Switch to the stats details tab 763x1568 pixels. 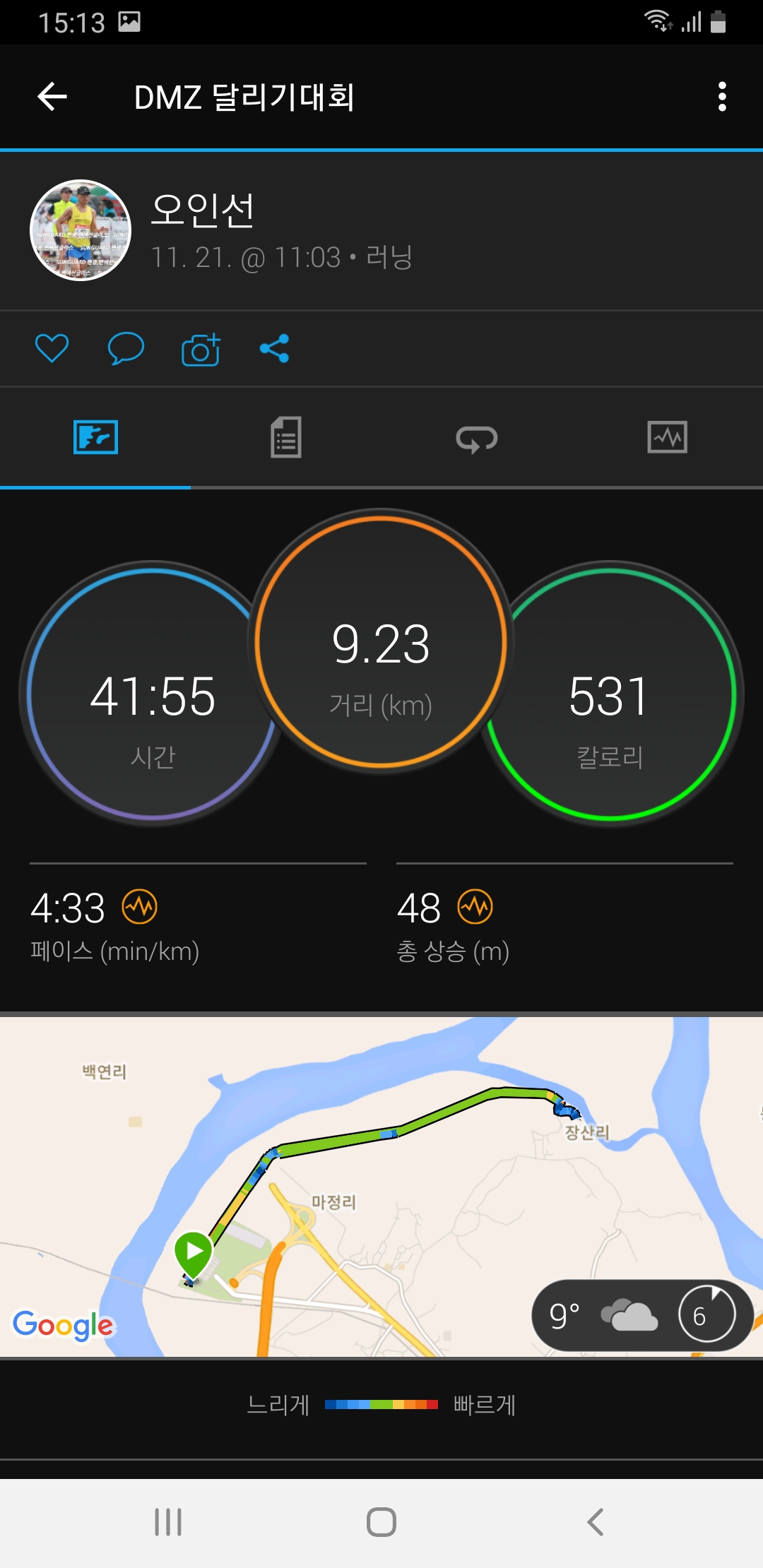pos(286,437)
